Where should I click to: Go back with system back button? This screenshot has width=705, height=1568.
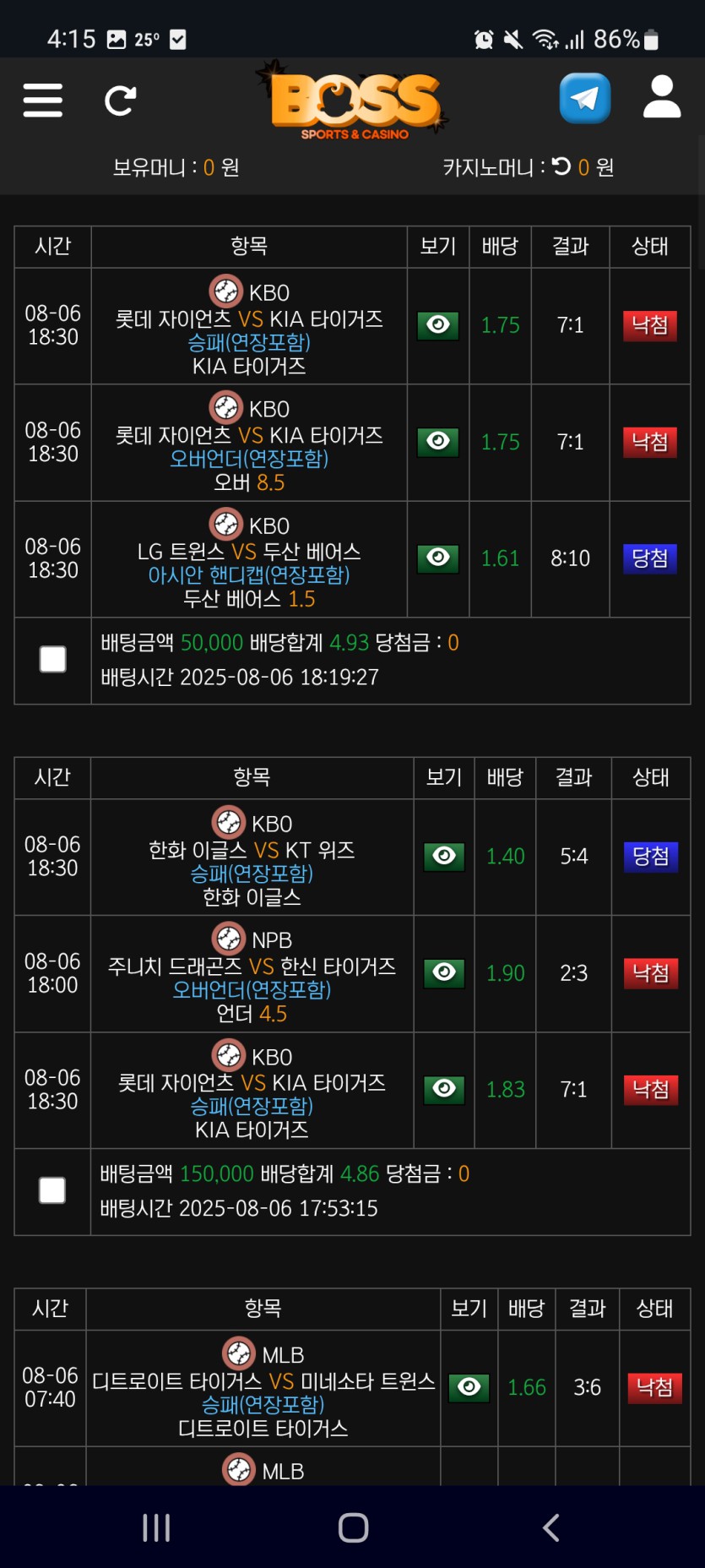[x=550, y=1527]
